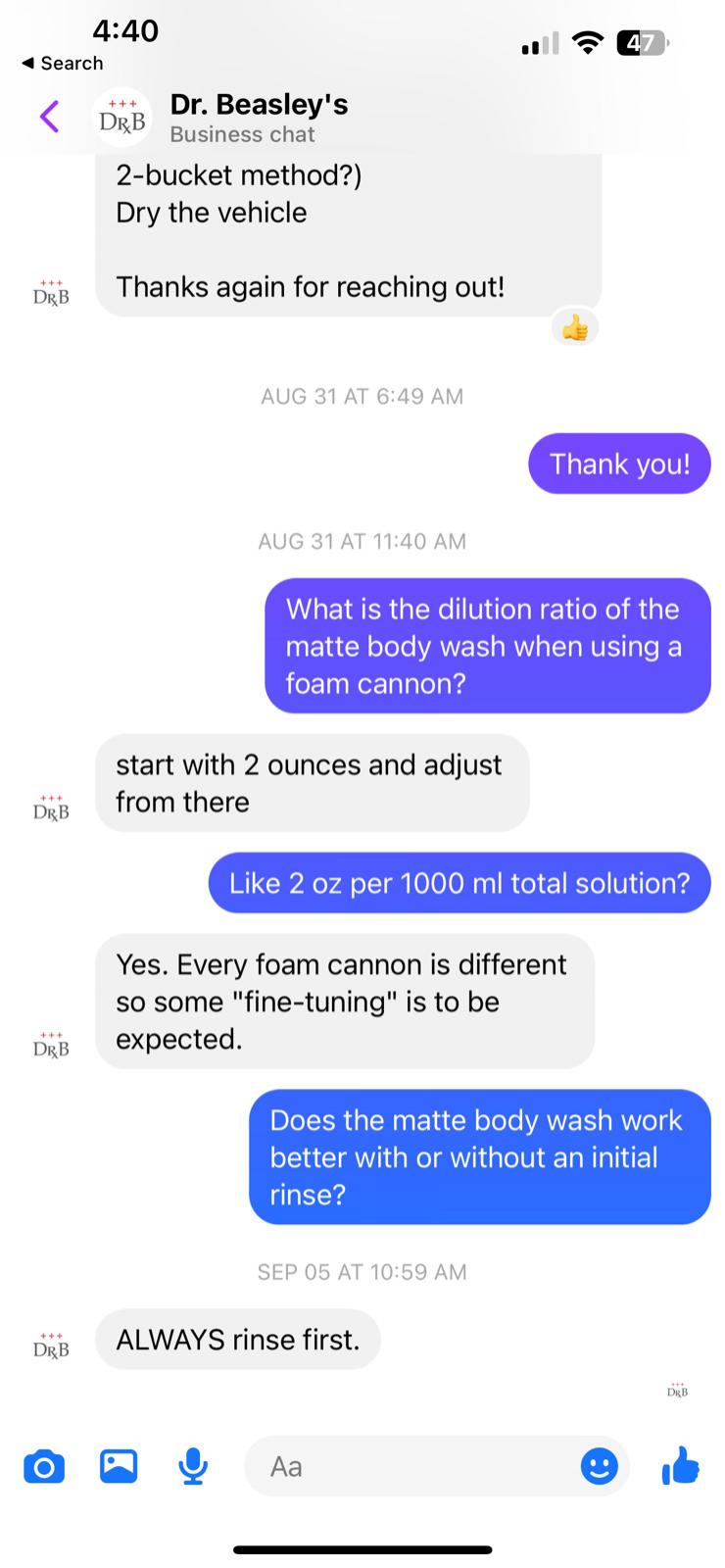
Task: Record a voice message with the microphone
Action: pyautogui.click(x=193, y=1466)
